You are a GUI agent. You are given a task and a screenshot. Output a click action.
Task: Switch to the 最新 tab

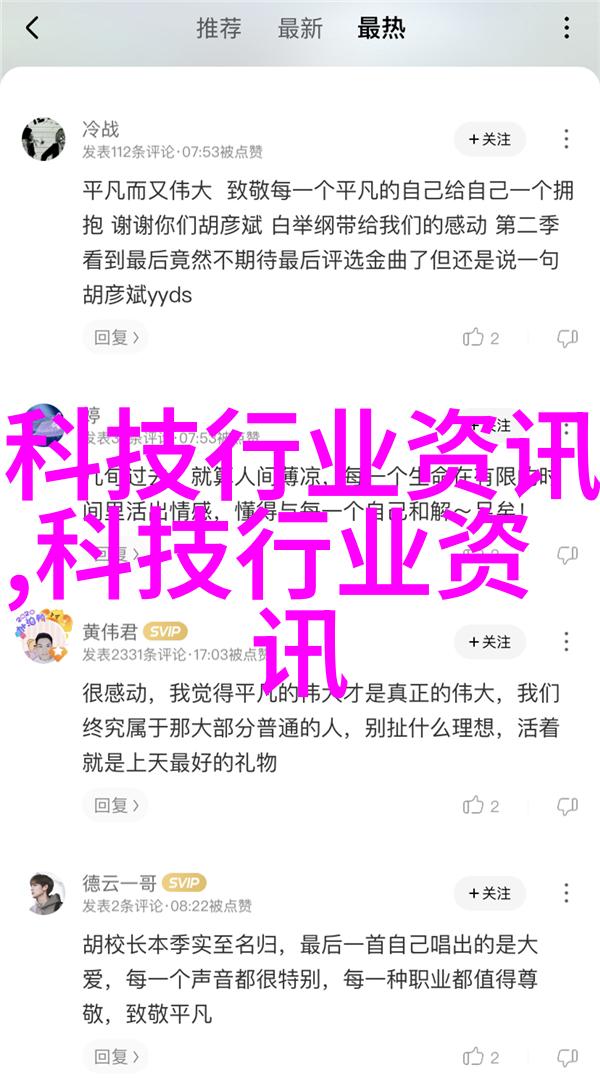pos(299,29)
